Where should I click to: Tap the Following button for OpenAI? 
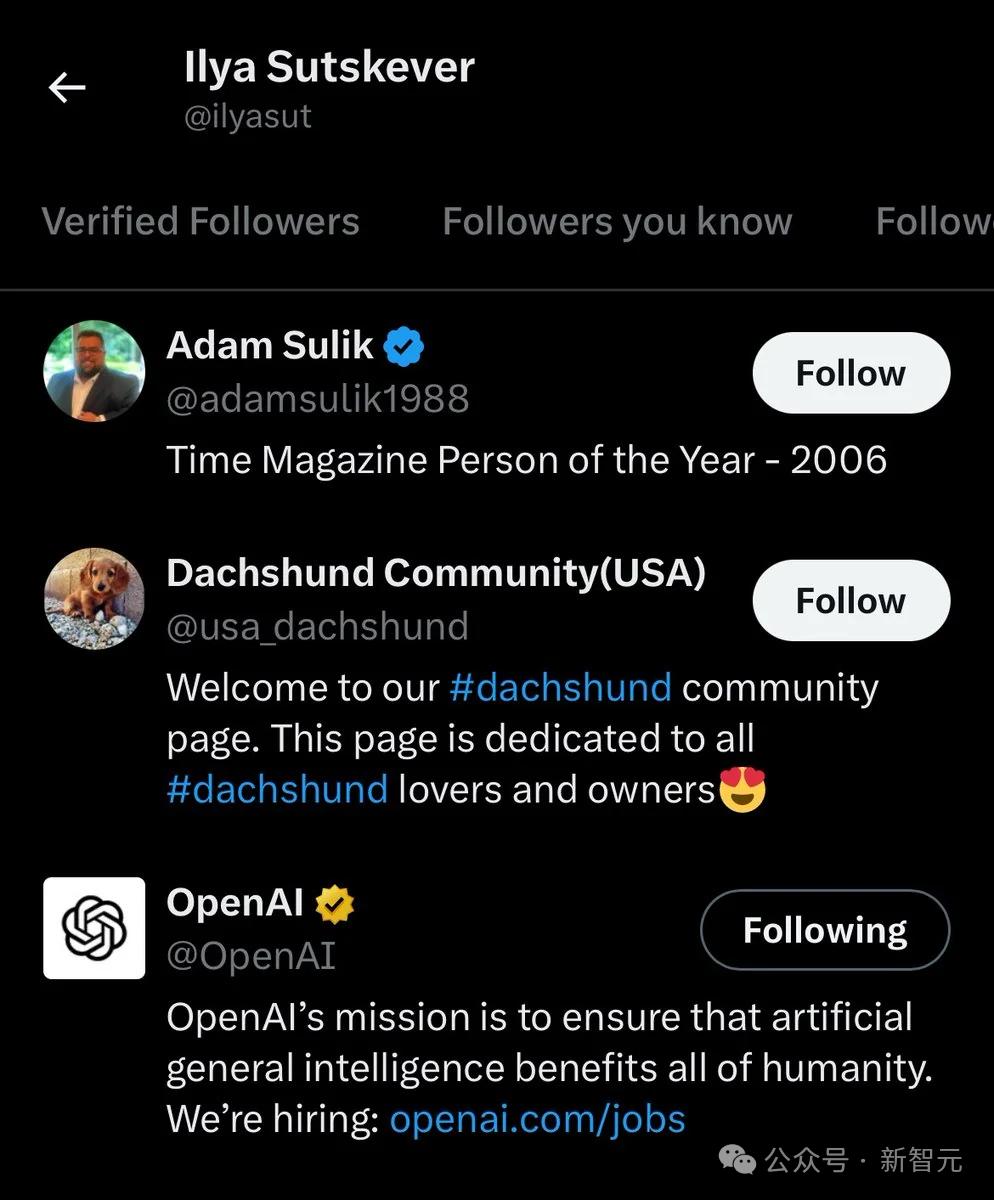[x=824, y=930]
